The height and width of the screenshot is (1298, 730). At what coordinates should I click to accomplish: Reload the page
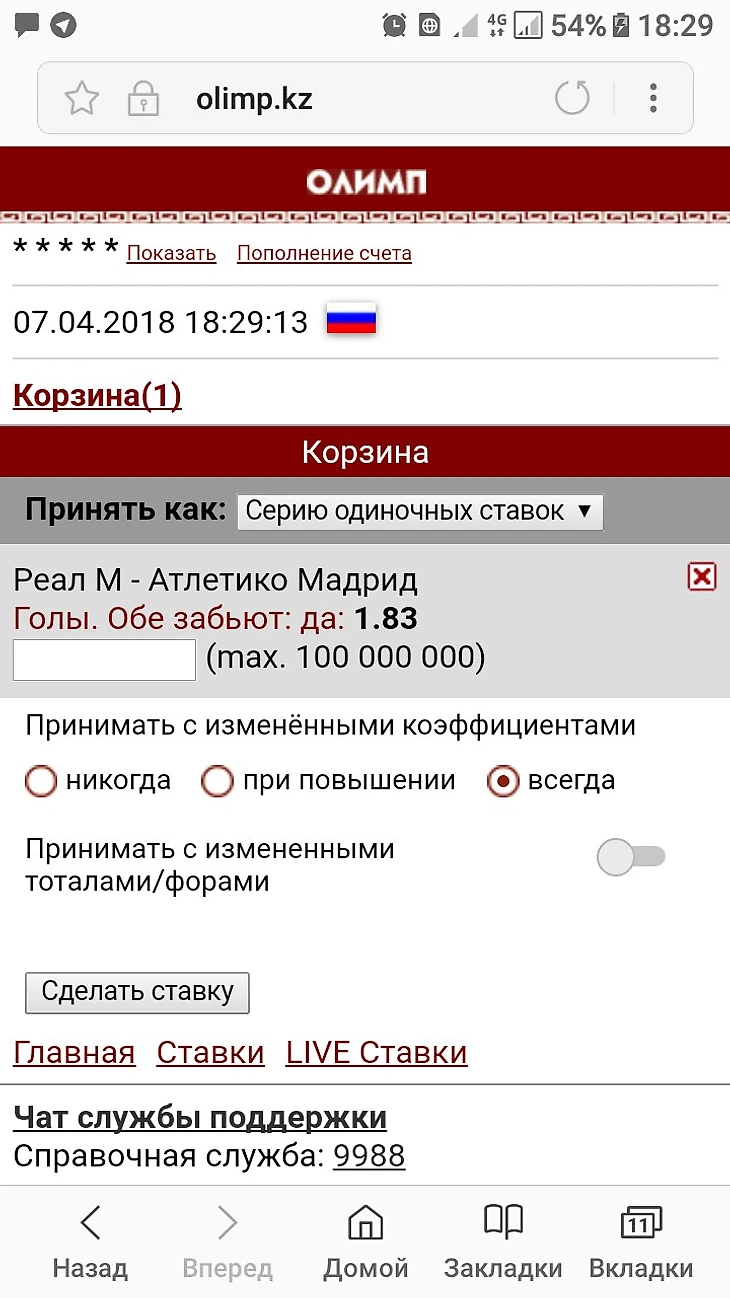coord(572,98)
